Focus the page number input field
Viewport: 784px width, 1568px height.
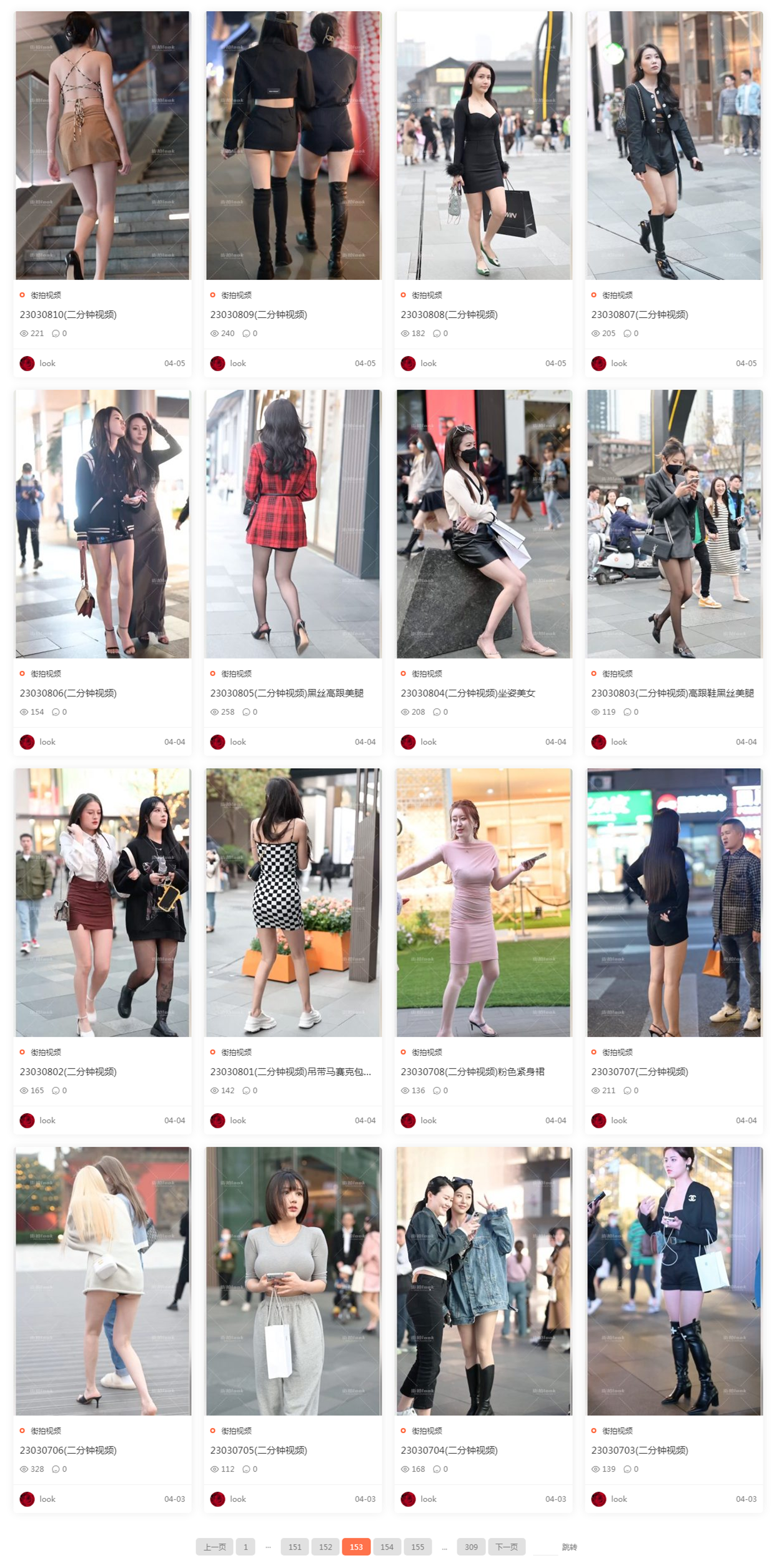coord(544,1547)
